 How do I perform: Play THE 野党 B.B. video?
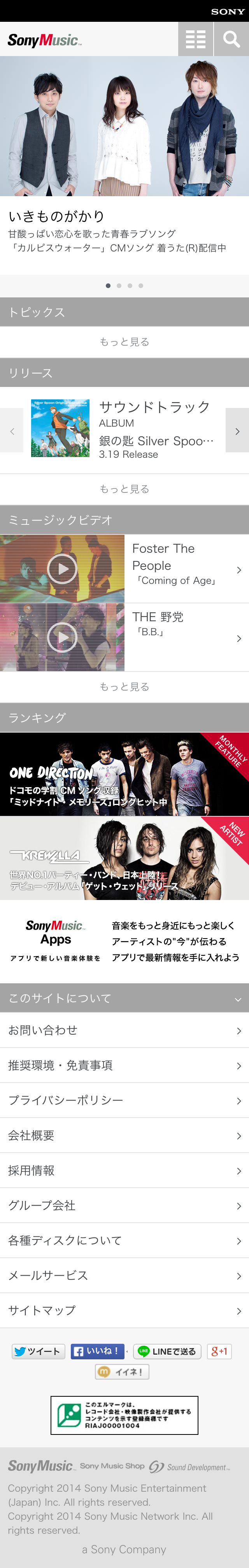pos(62,638)
